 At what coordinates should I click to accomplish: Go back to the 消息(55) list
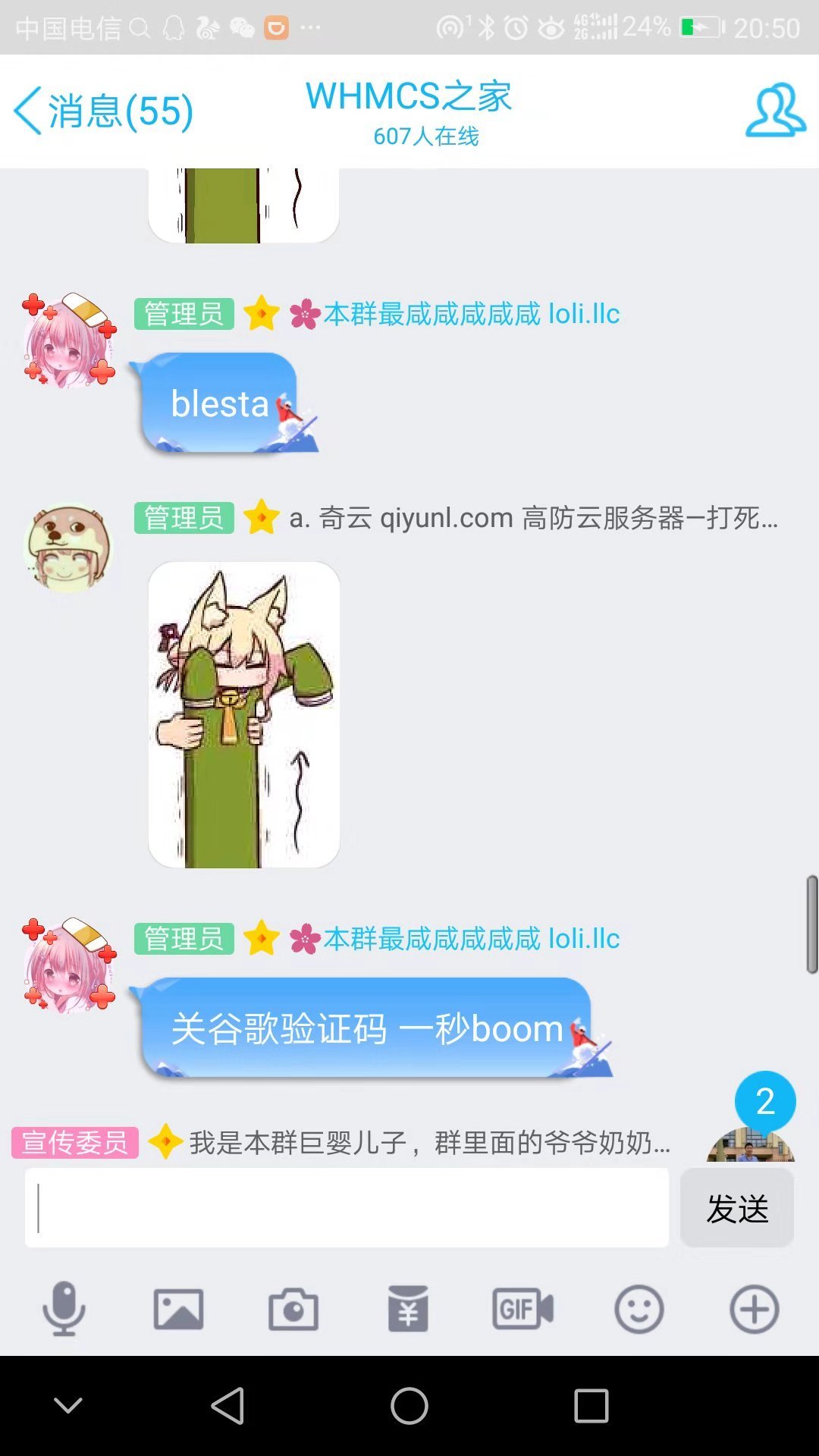click(x=104, y=111)
